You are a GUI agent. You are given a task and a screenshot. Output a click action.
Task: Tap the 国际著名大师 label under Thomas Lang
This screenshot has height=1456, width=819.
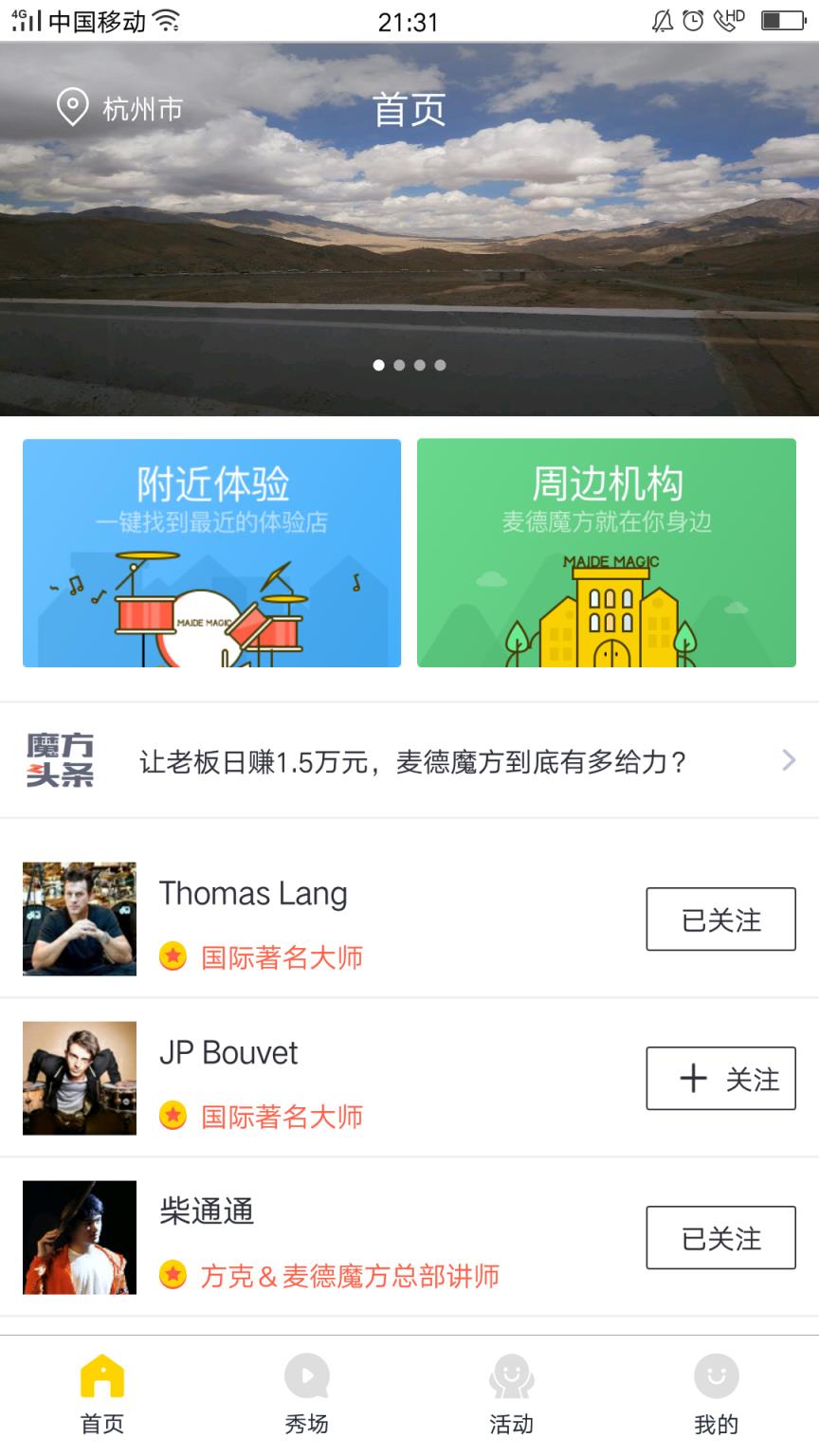tap(280, 957)
